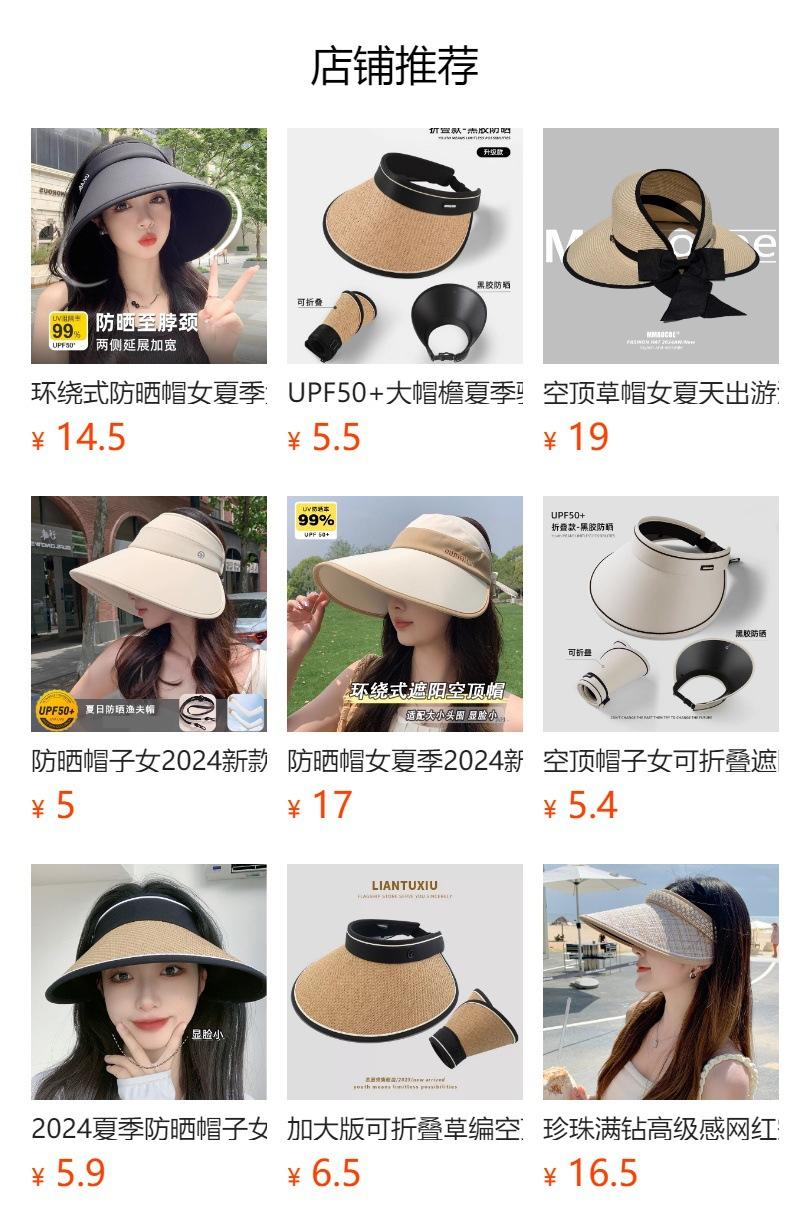Viewport: 790px width, 1232px height.
Task: View the 空顶草帽女夏天出游 item at ¥19
Action: (x=661, y=292)
